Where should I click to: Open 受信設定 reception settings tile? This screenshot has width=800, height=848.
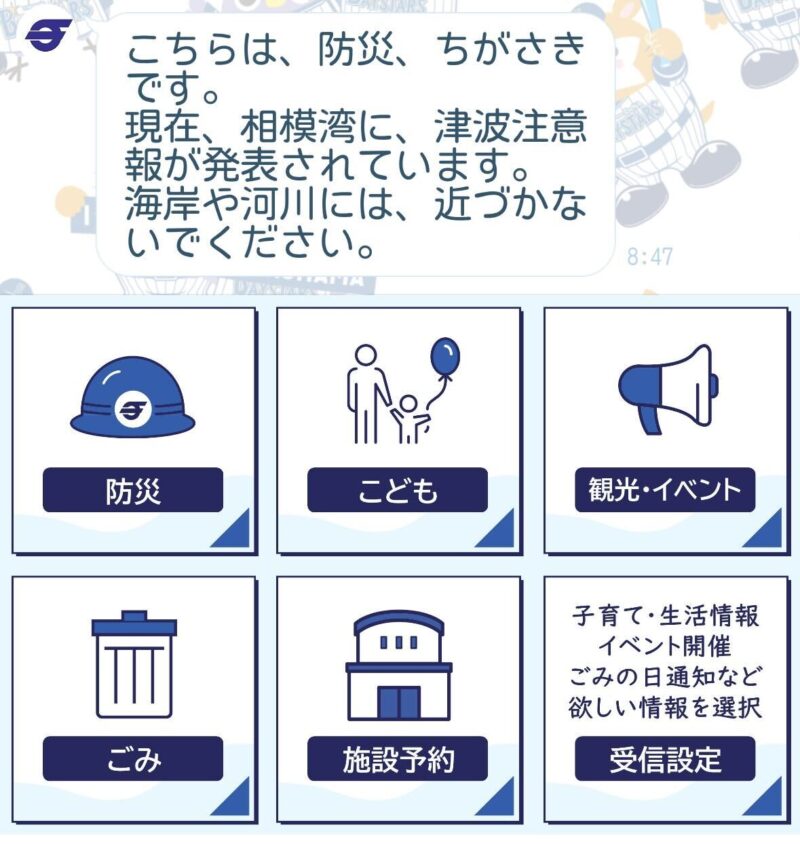click(664, 698)
